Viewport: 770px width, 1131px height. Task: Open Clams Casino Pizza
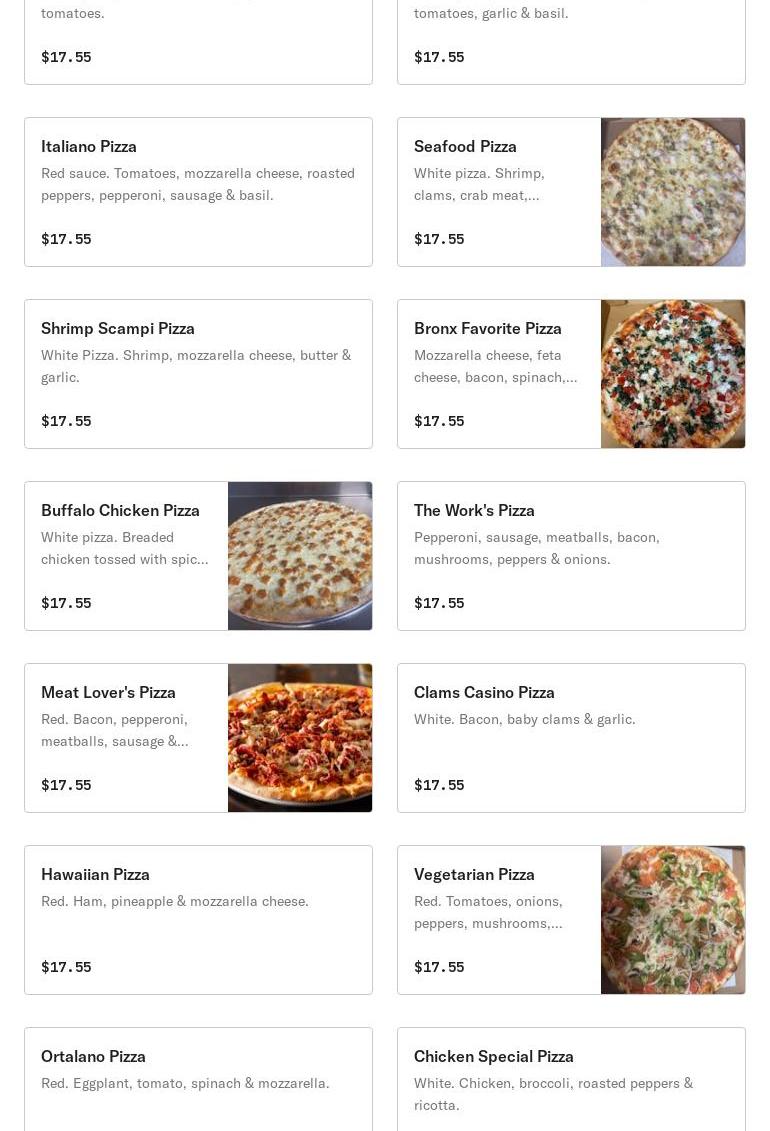click(571, 738)
